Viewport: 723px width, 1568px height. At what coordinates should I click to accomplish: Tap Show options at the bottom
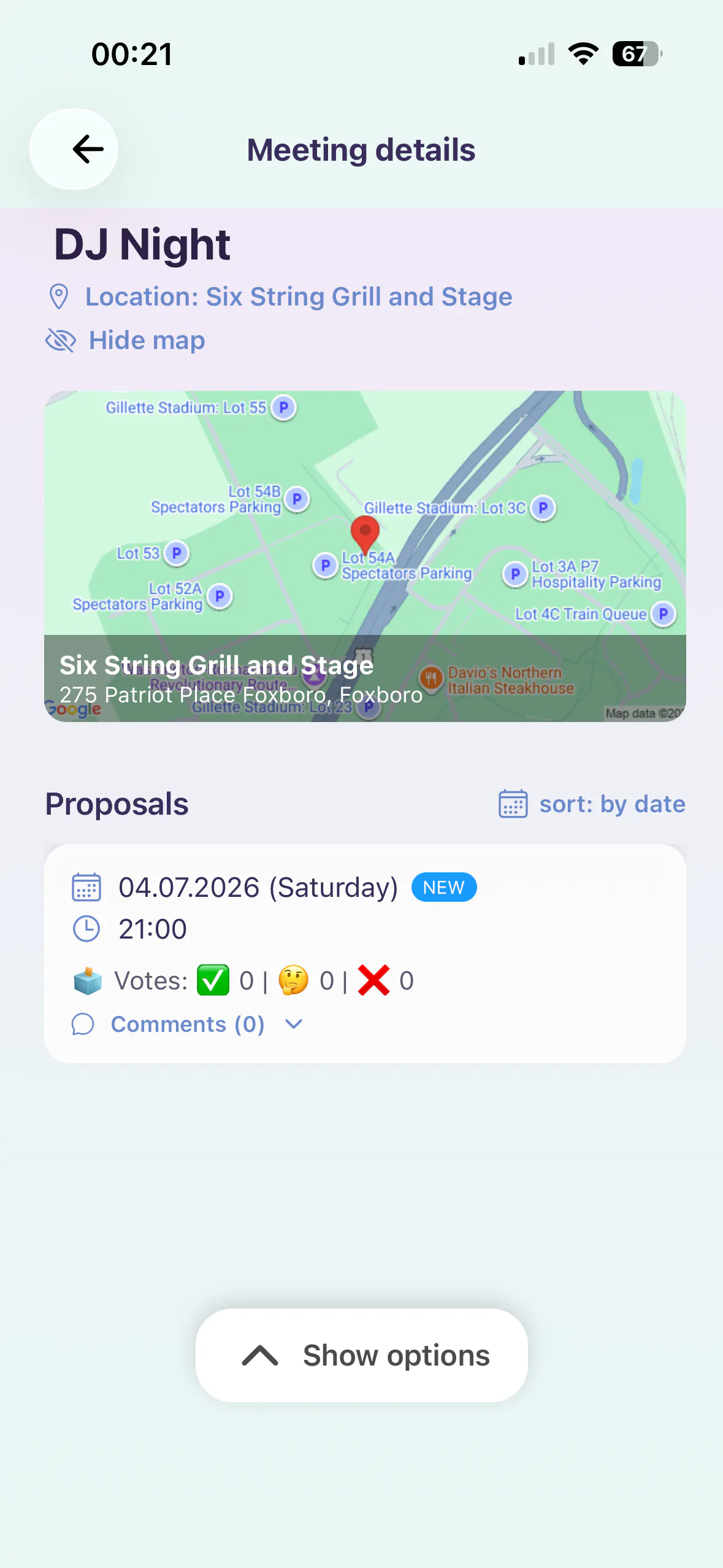pos(362,1355)
